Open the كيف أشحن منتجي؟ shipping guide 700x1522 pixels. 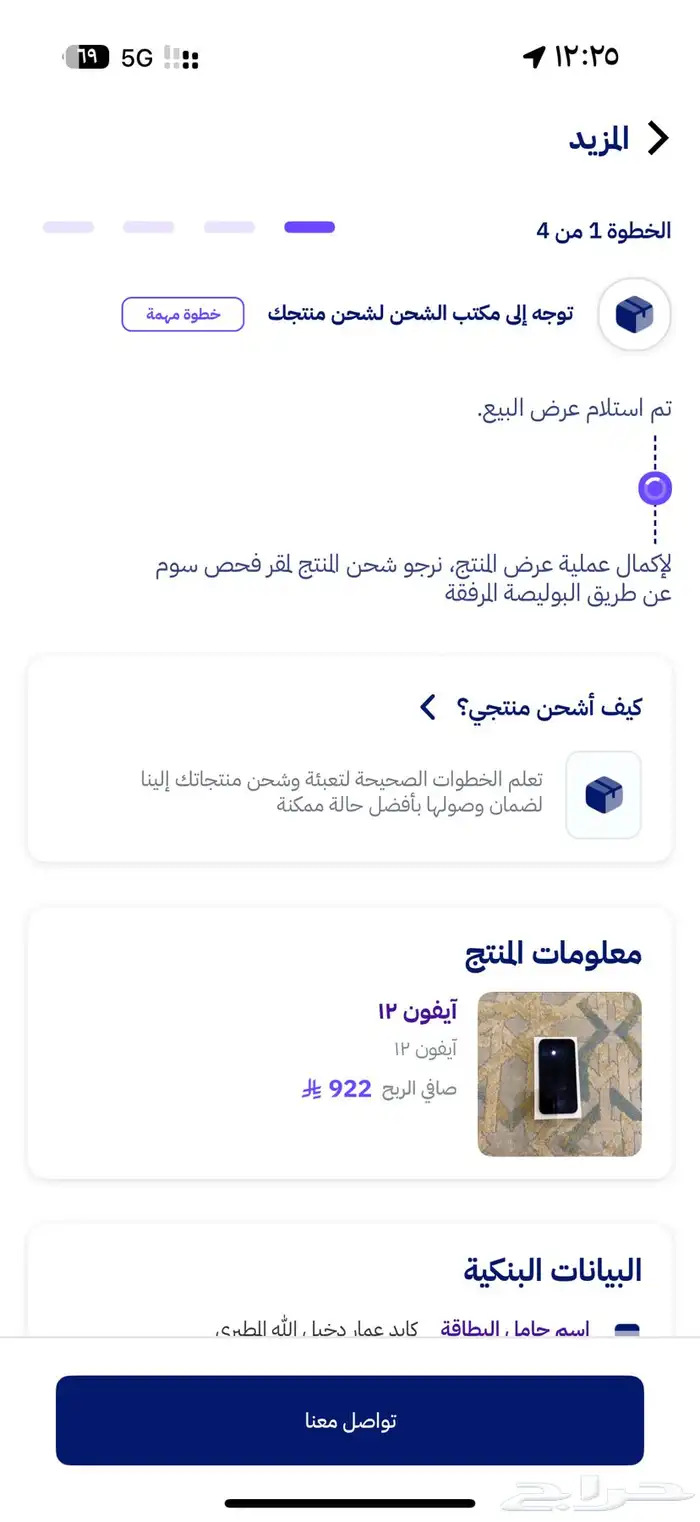(x=530, y=708)
